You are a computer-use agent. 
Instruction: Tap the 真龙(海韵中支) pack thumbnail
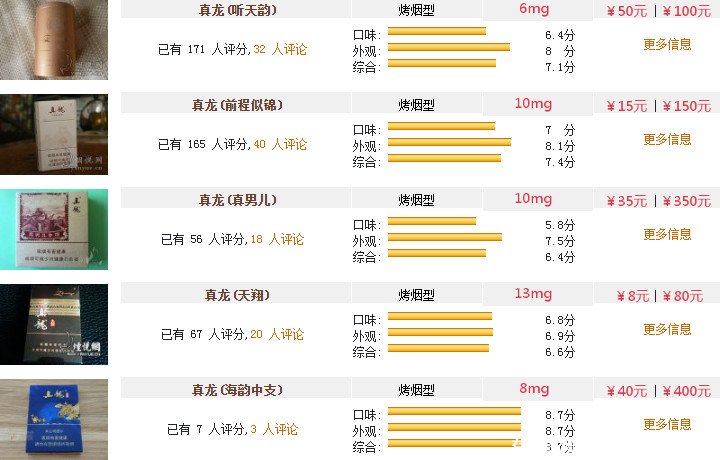click(x=54, y=418)
